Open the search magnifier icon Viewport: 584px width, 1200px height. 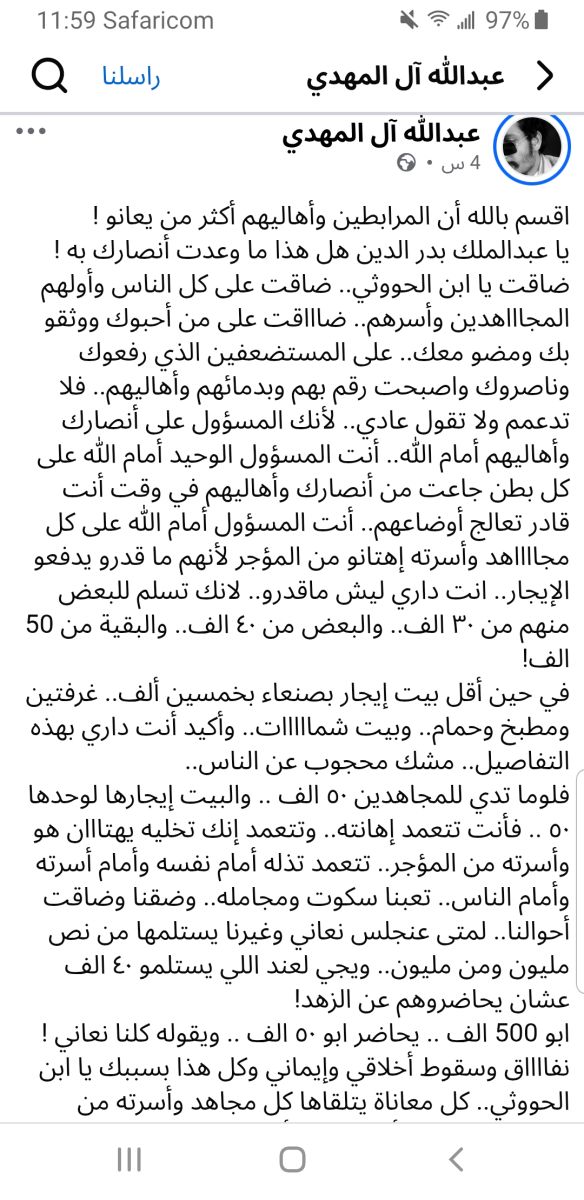pyautogui.click(x=46, y=76)
